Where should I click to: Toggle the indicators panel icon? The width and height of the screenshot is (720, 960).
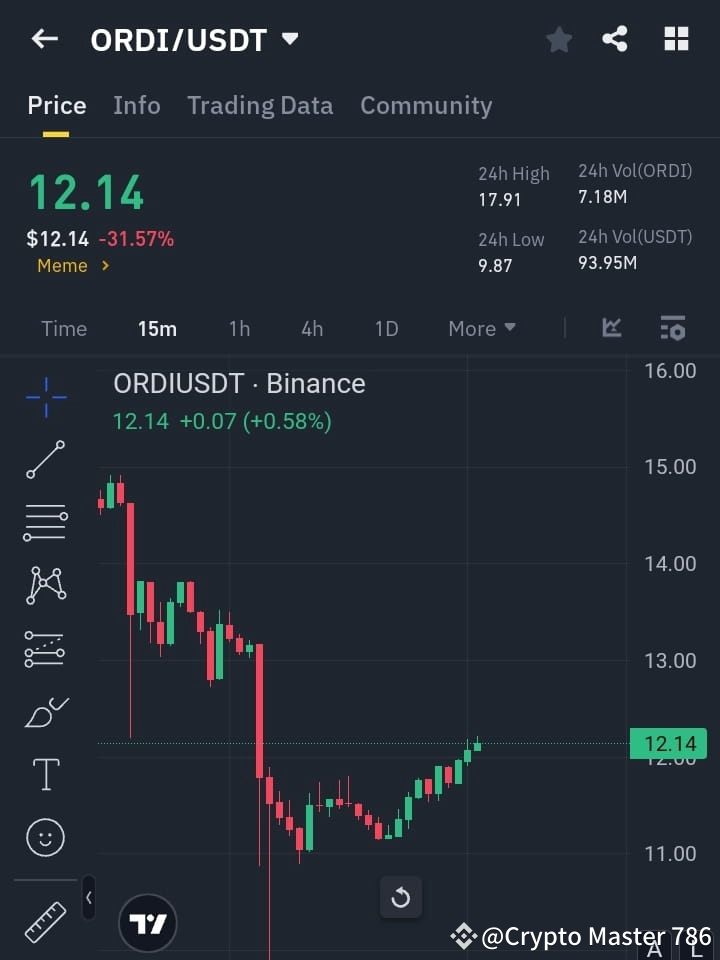coord(672,328)
